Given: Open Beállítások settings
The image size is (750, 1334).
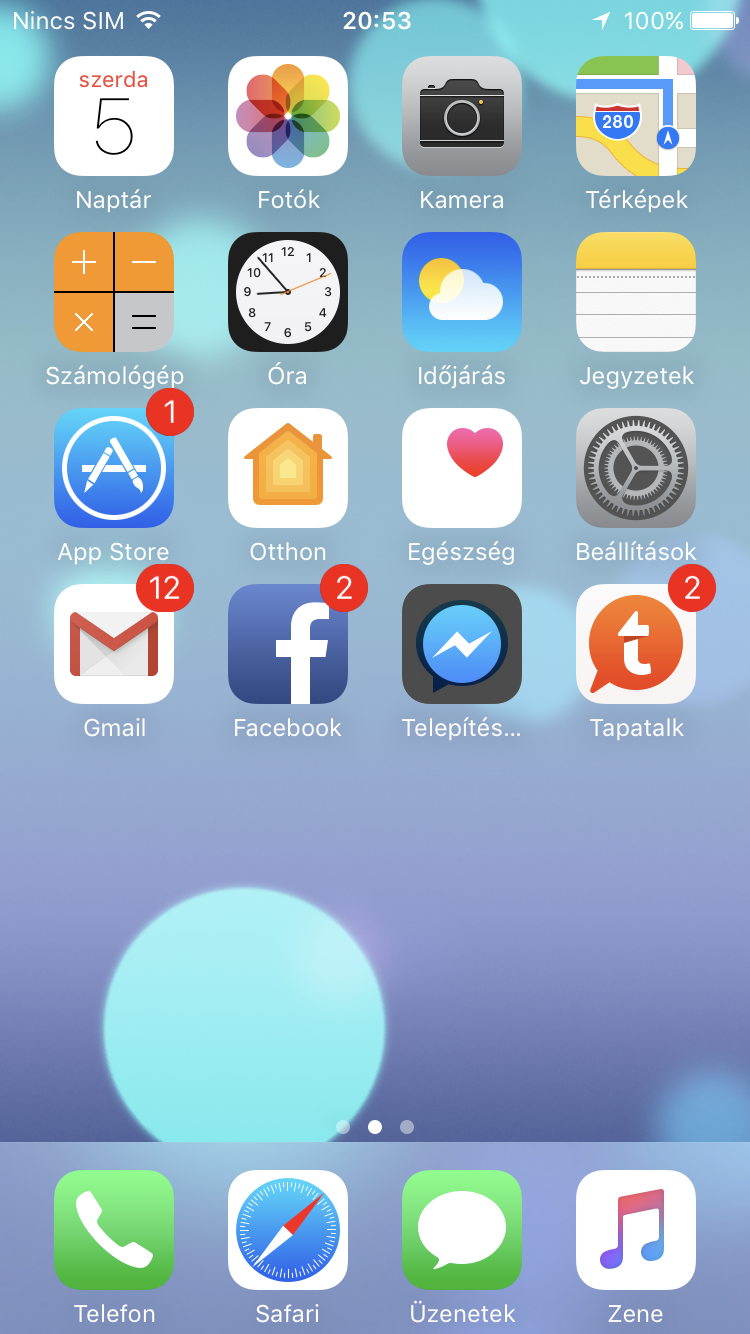Looking at the screenshot, I should point(636,469).
